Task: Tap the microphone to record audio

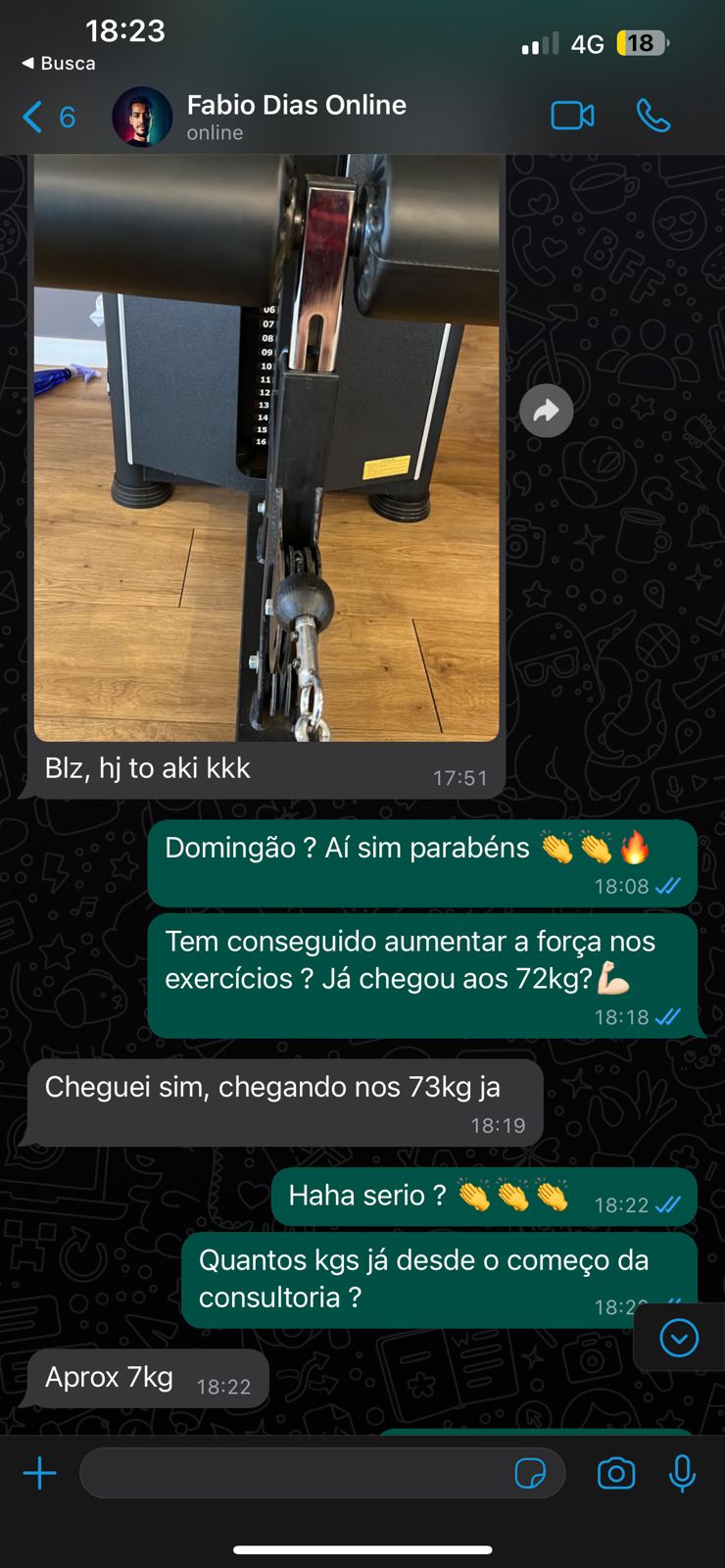Action: tap(683, 1473)
